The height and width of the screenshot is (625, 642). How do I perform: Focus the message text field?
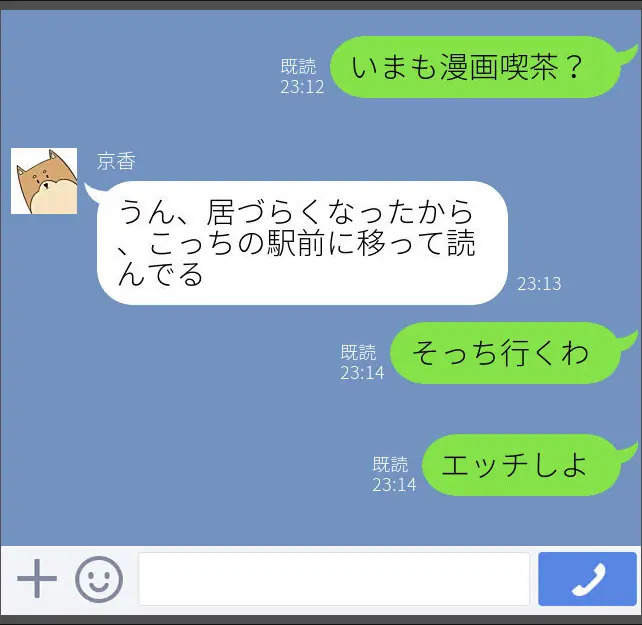click(x=333, y=579)
